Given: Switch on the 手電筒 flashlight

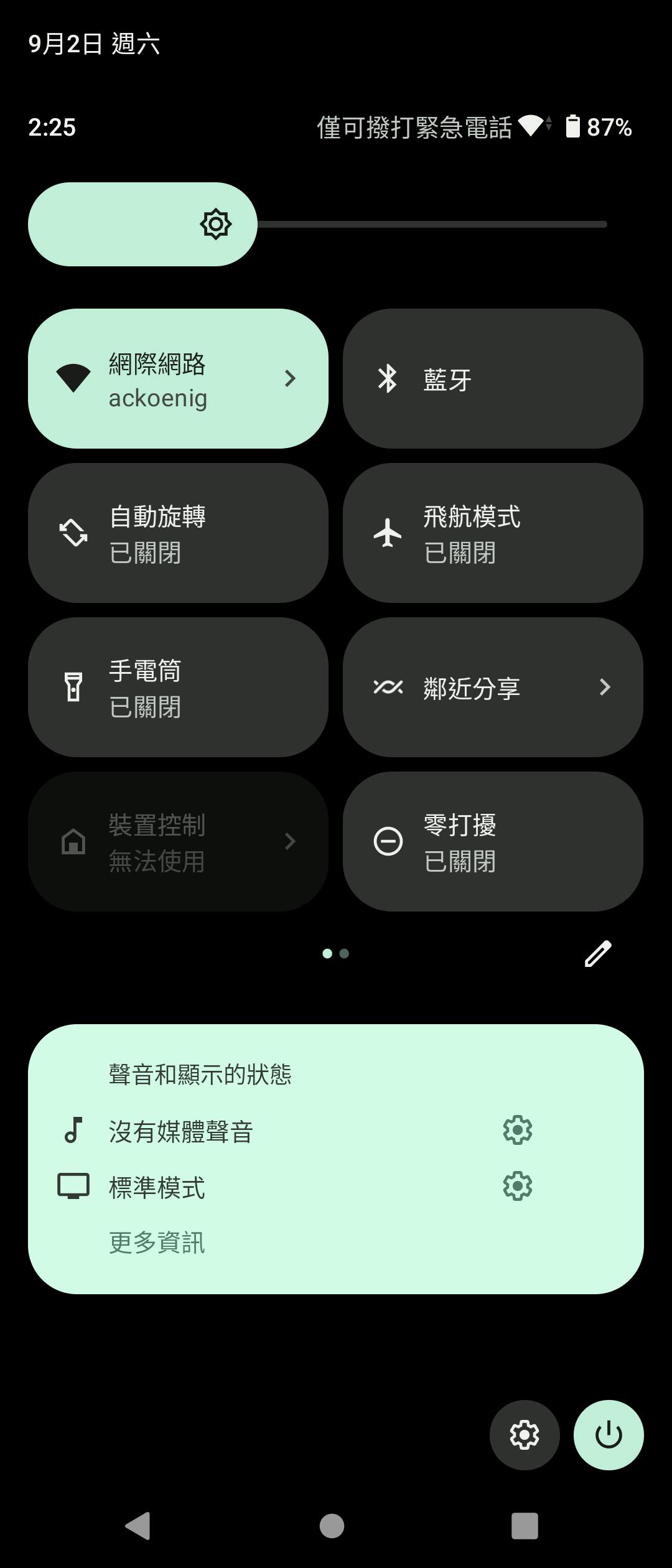Looking at the screenshot, I should (178, 687).
